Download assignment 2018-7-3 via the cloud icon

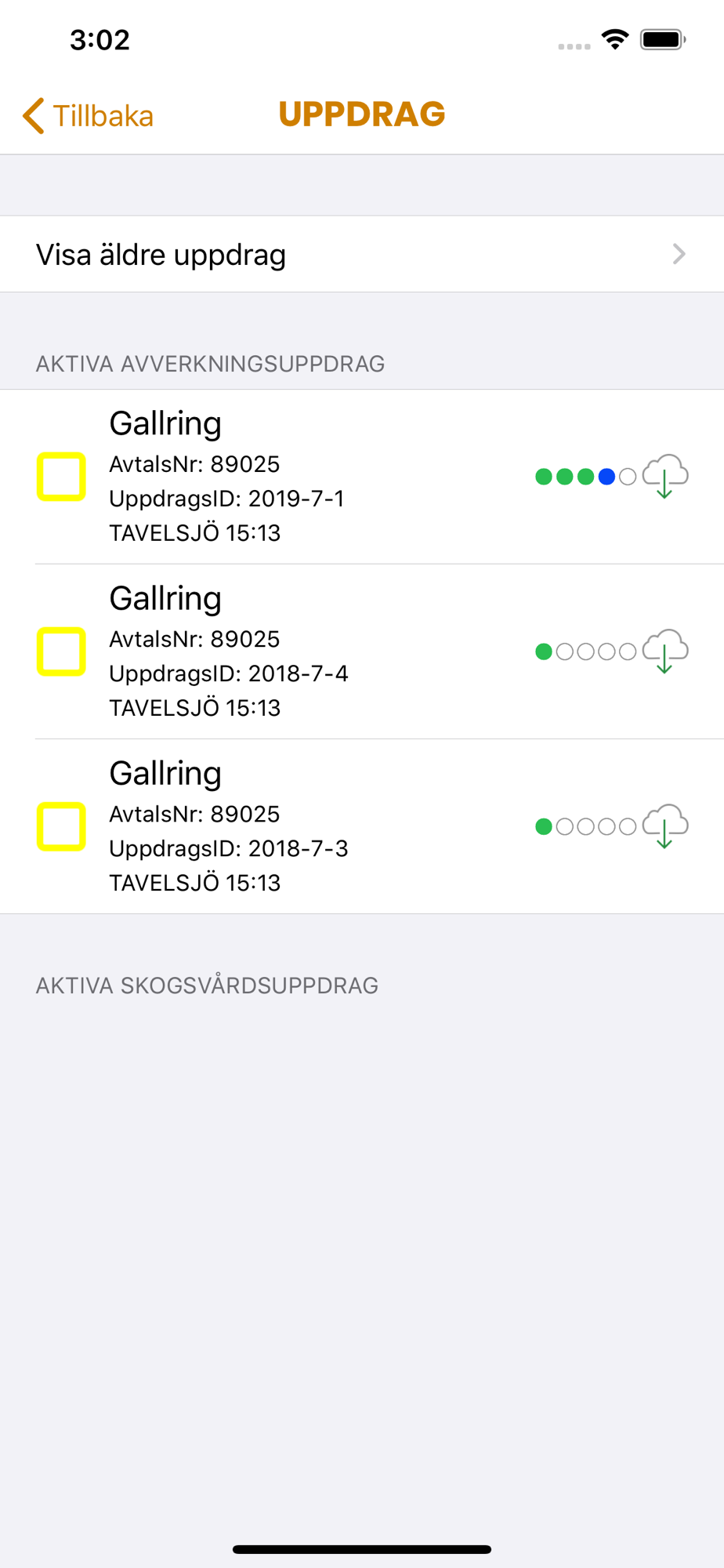pos(665,826)
